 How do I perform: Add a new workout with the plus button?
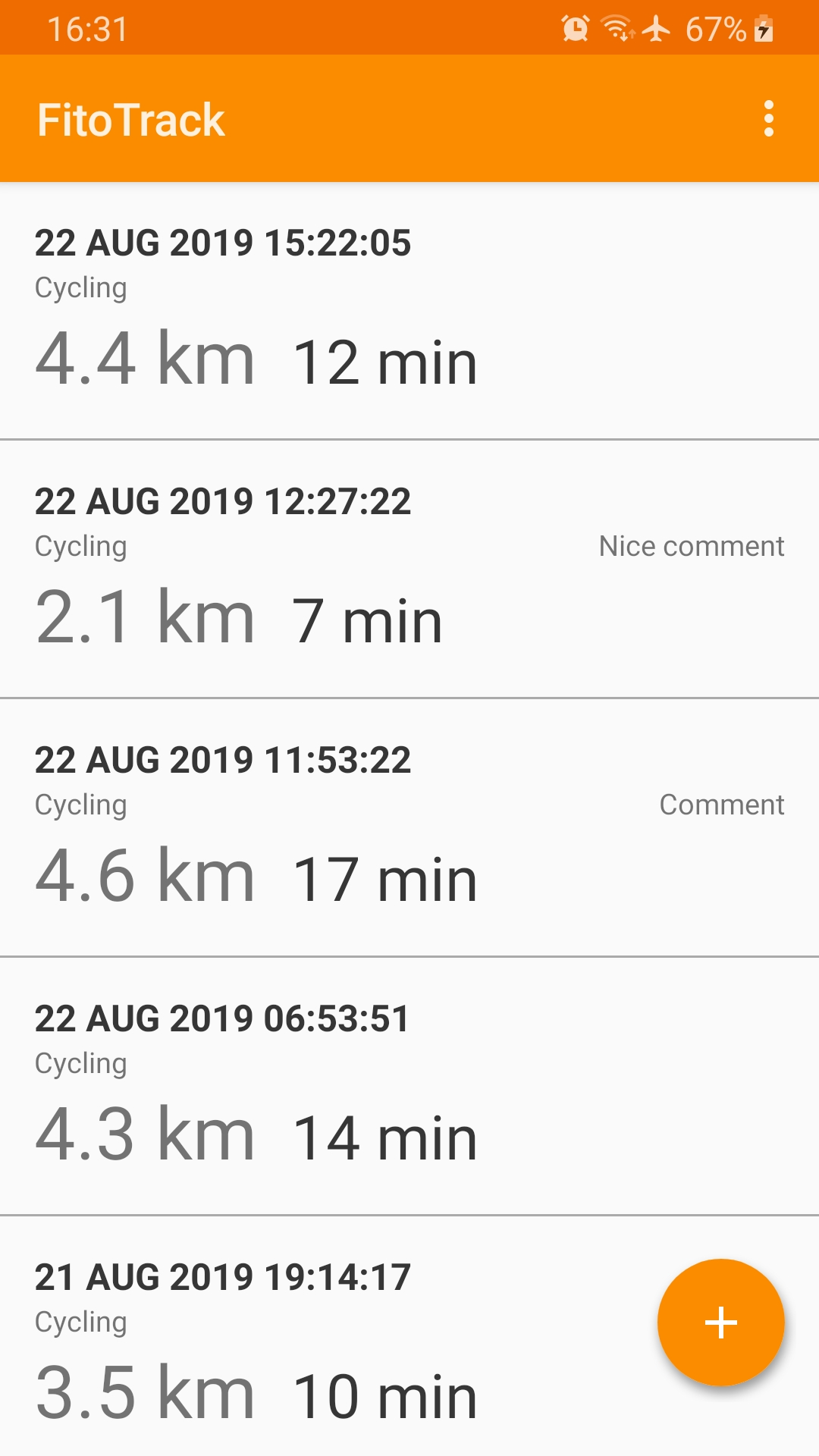pyautogui.click(x=720, y=1323)
